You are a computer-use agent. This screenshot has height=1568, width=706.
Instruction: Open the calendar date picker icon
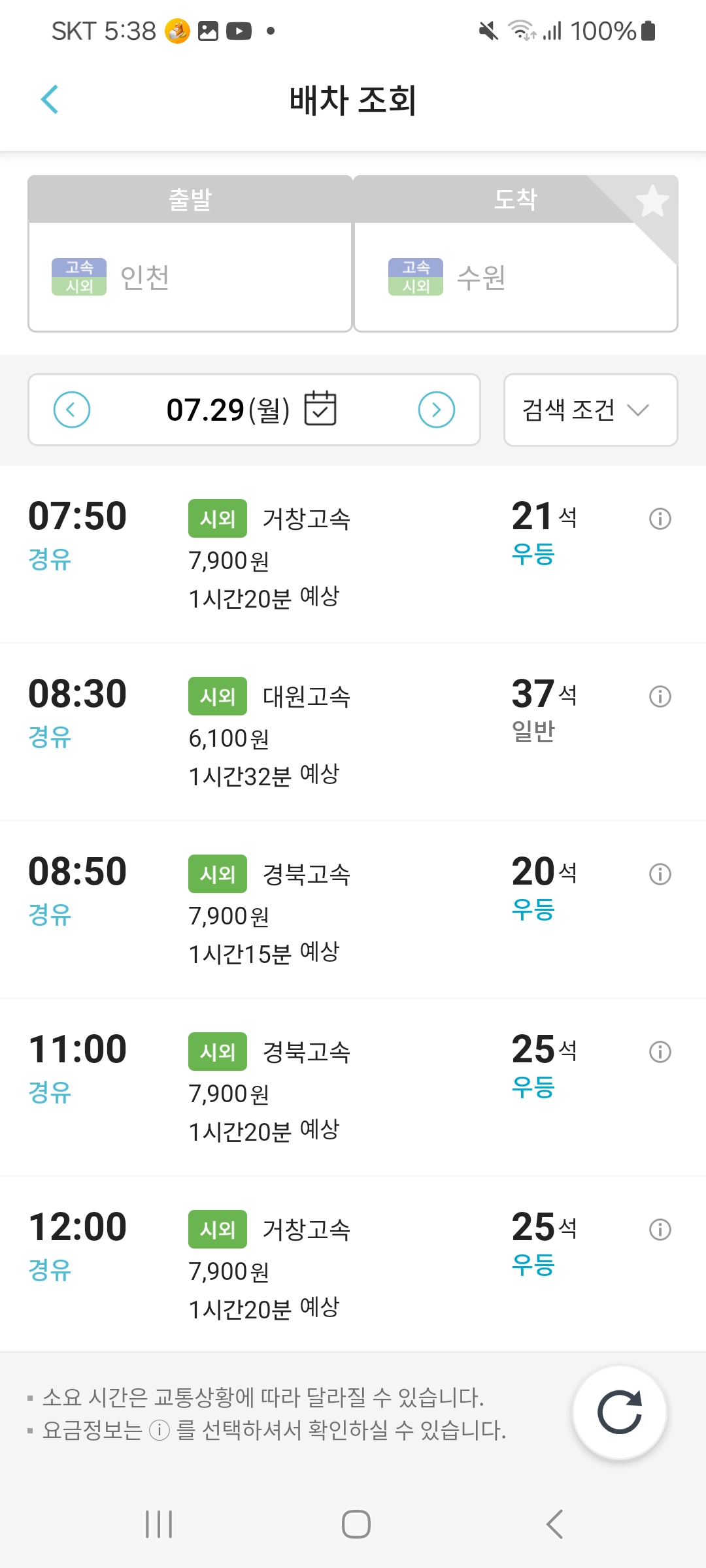[322, 409]
